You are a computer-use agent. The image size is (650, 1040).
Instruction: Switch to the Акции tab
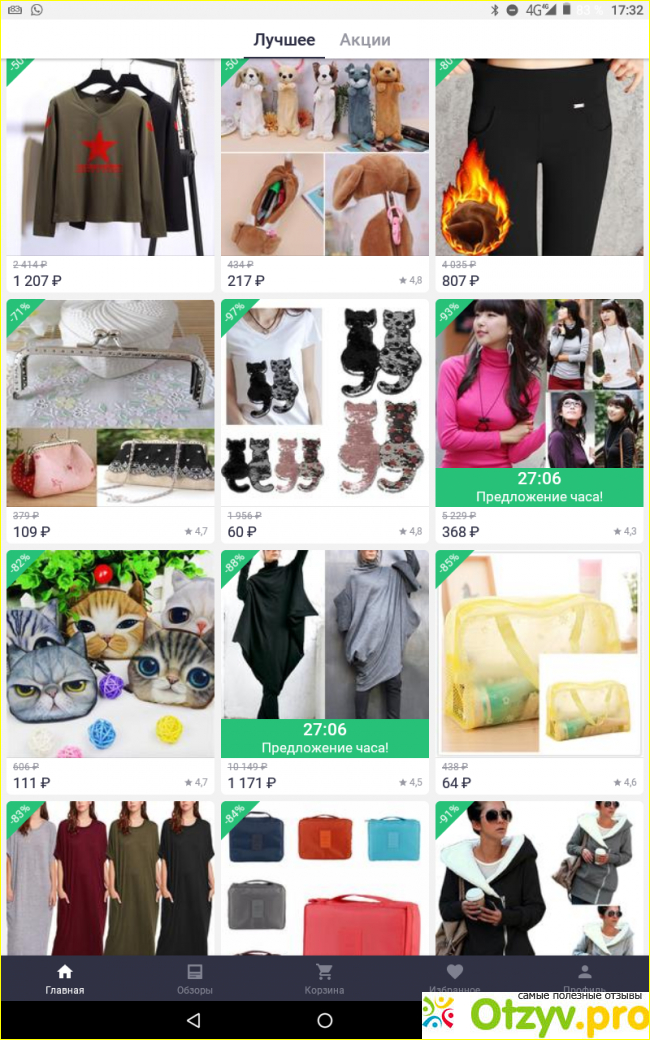[365, 40]
